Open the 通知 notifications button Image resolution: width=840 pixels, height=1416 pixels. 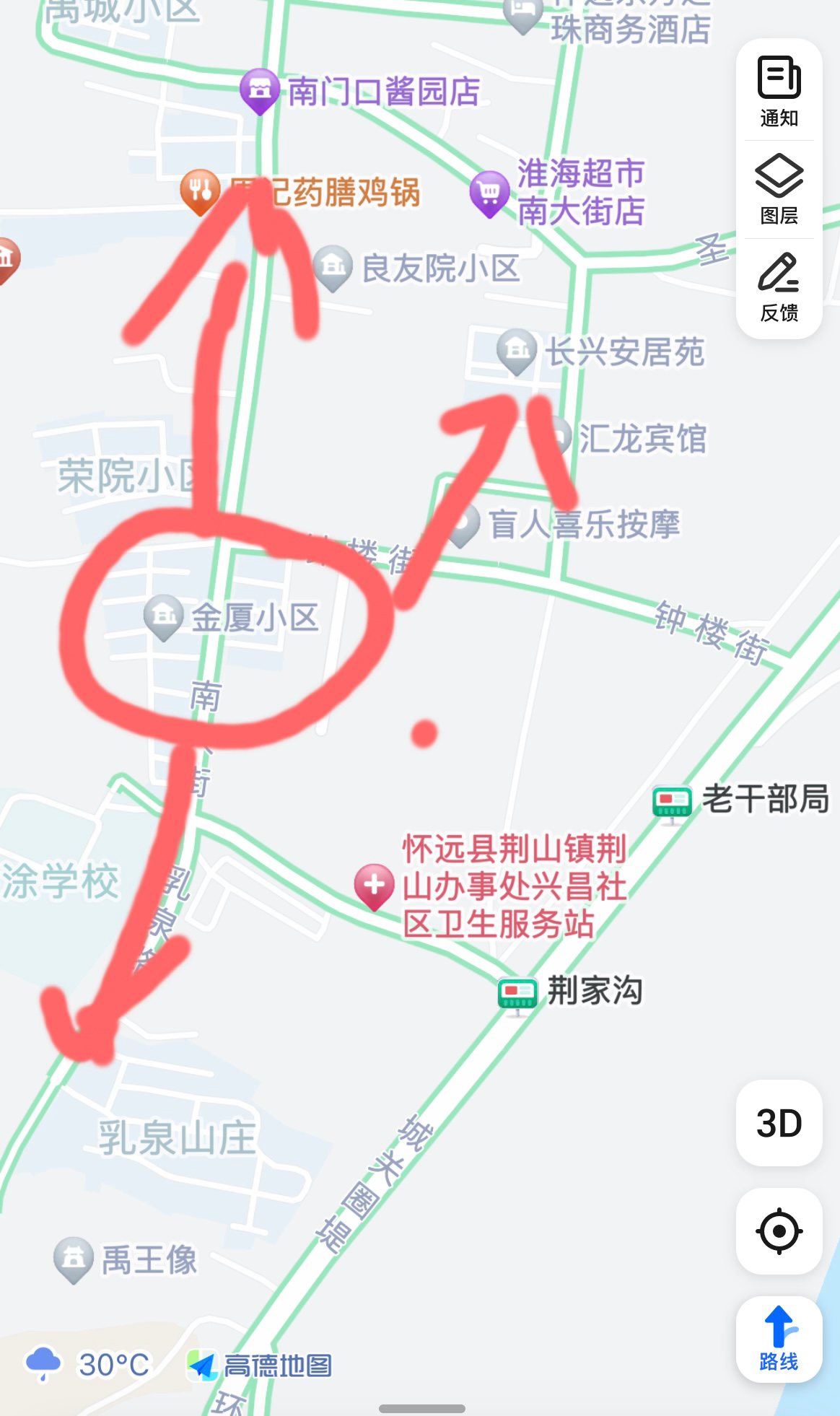click(x=779, y=92)
